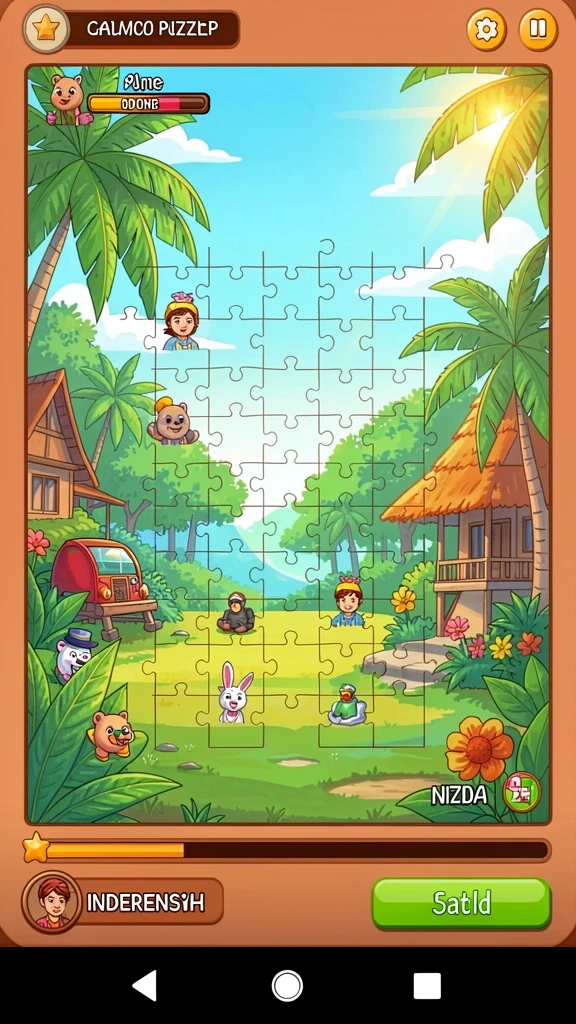This screenshot has width=576, height=1024.
Task: Go to the home screen
Action: (287, 985)
